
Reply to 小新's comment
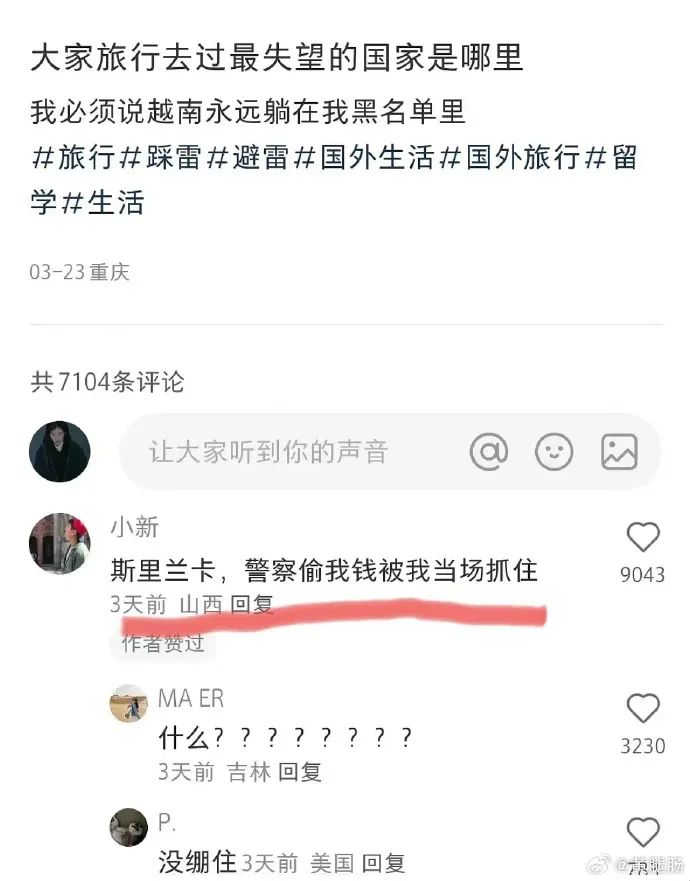point(252,605)
